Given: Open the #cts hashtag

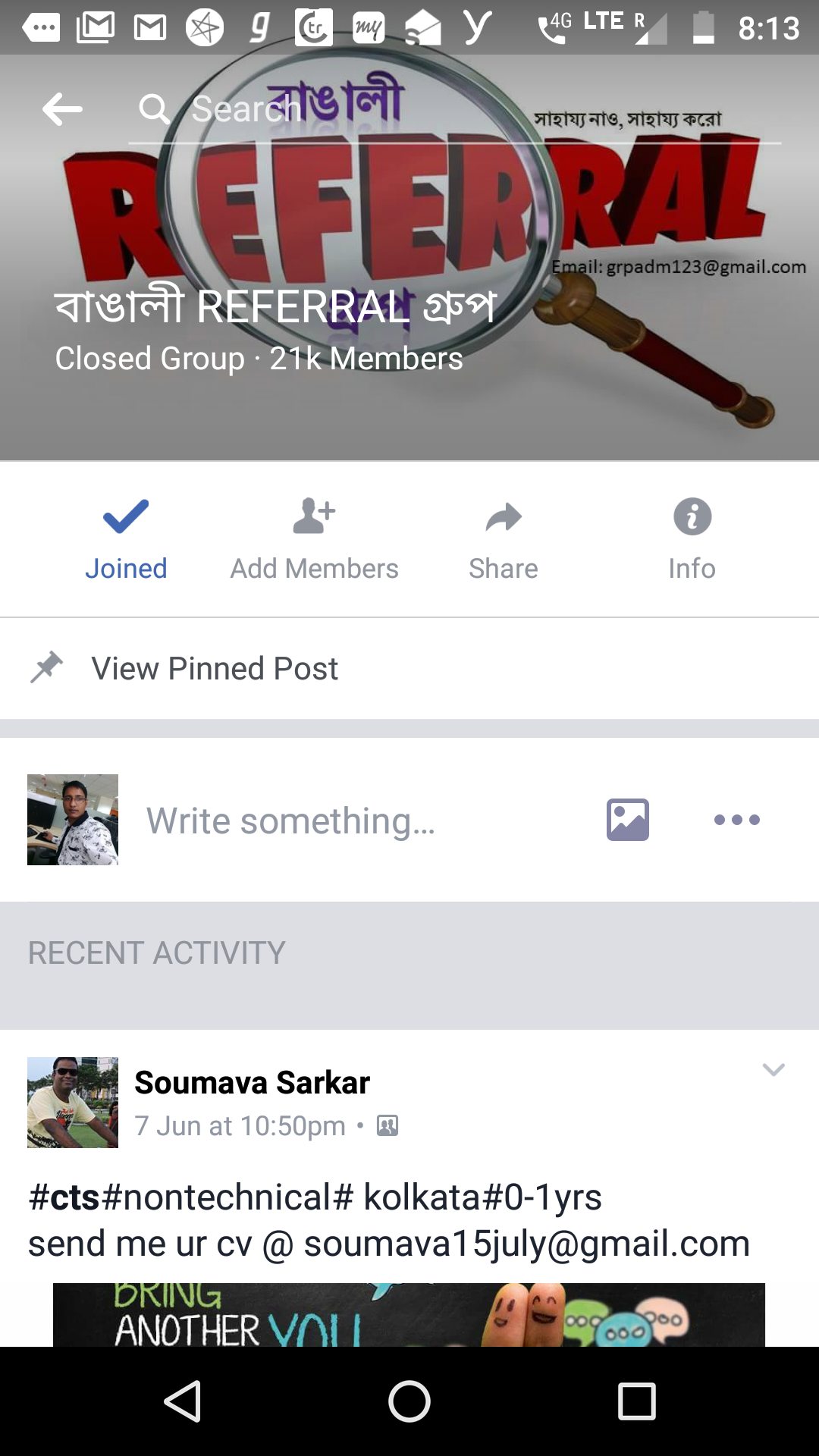Looking at the screenshot, I should [x=64, y=1197].
